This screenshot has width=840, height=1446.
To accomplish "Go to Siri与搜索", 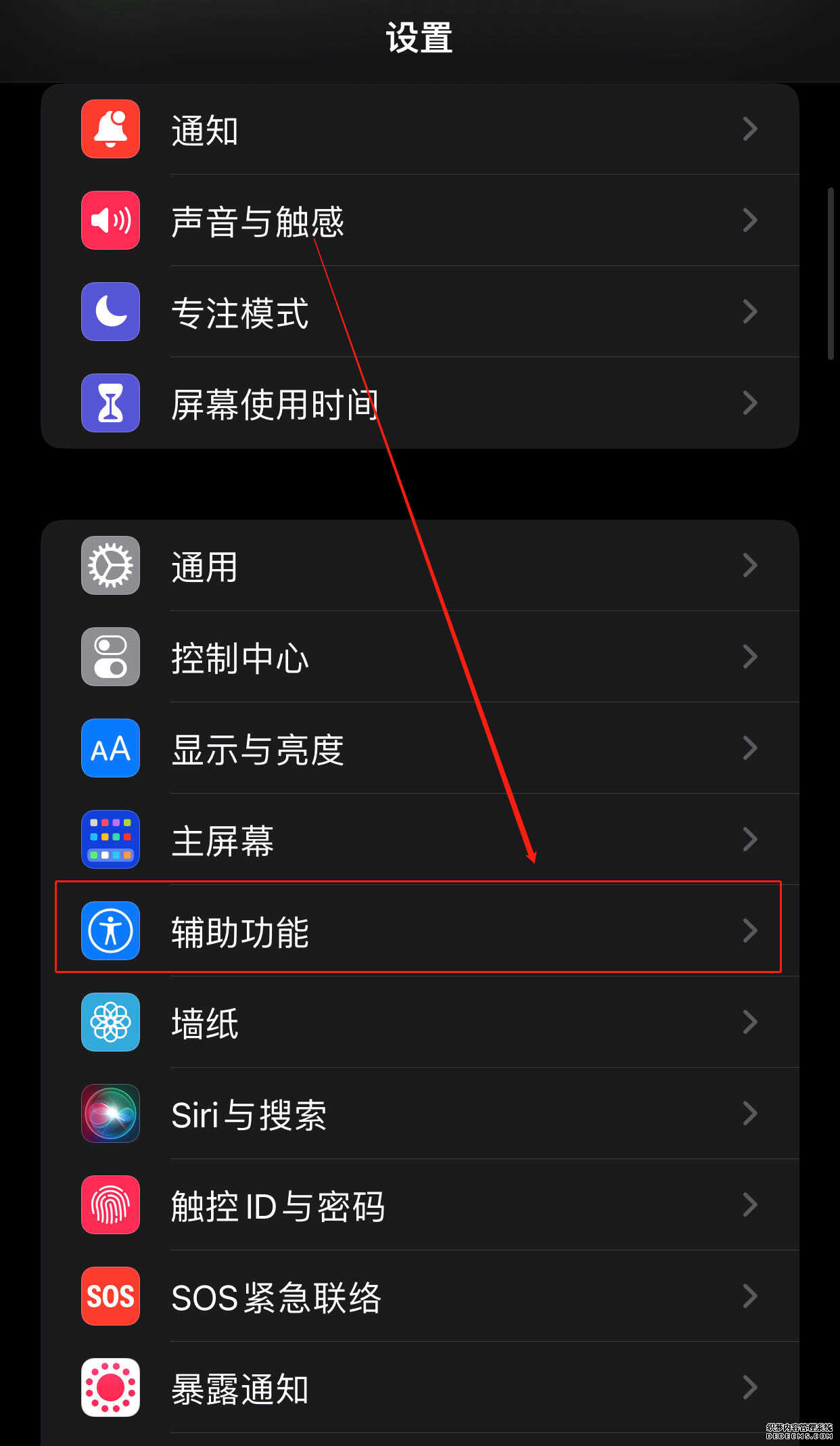I will pos(419,1114).
